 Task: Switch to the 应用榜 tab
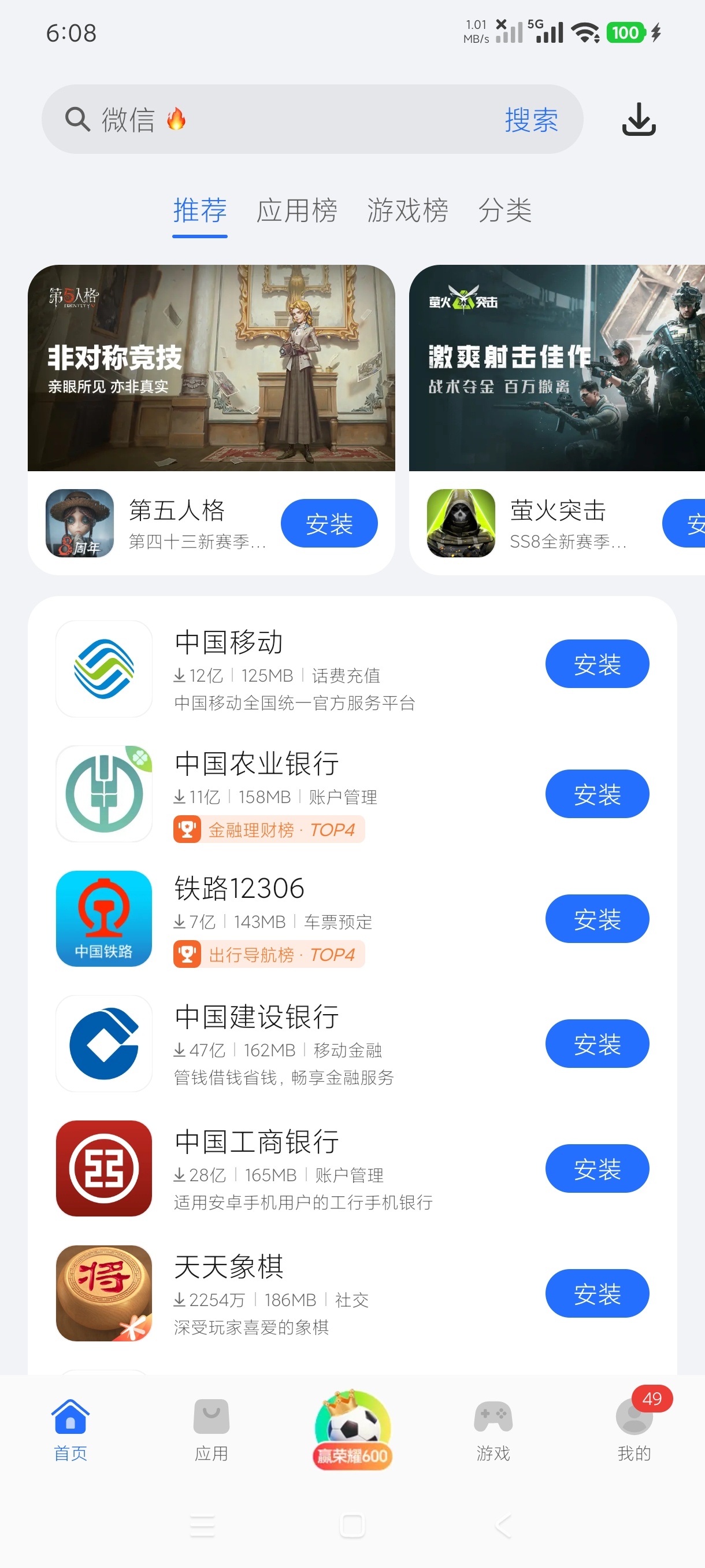pyautogui.click(x=297, y=210)
